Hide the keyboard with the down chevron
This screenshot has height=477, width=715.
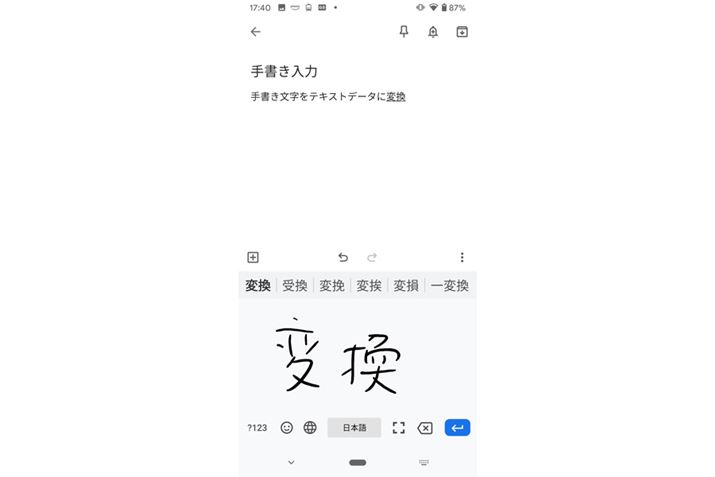pyautogui.click(x=291, y=462)
